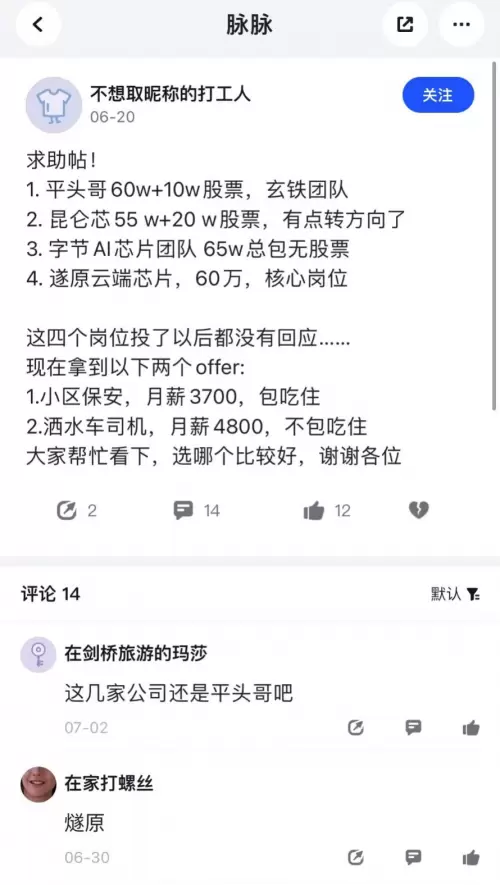
Task: Like the post with 12 likes
Action: pos(327,510)
